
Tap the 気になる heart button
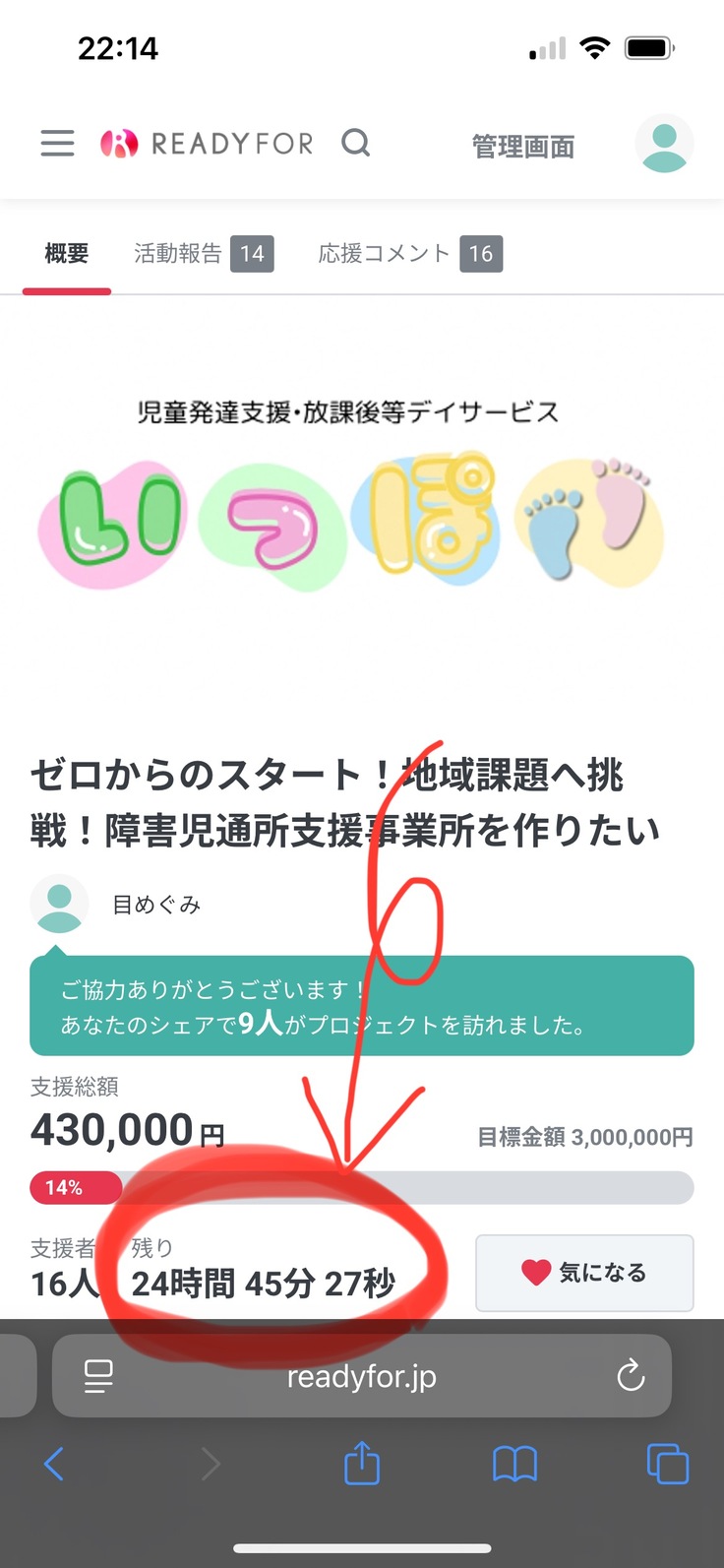click(x=584, y=1273)
